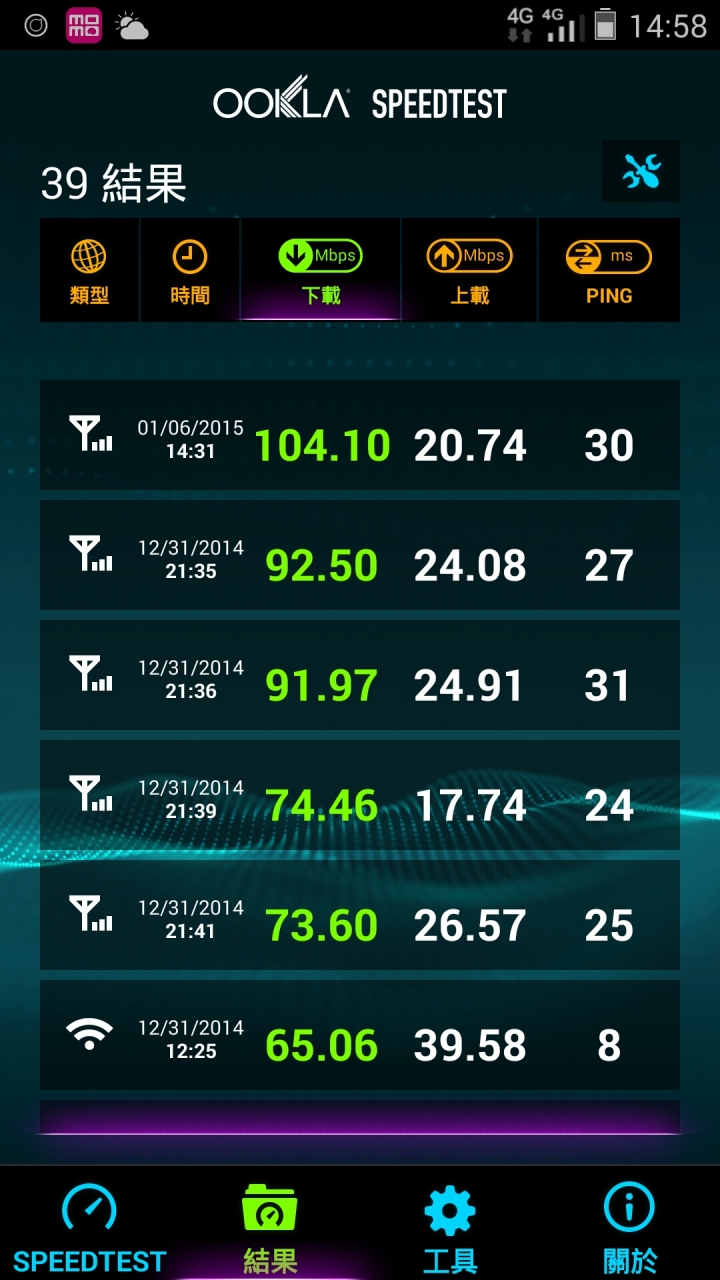Screen dimensions: 720x1280
Task: Open the 12/31/2014 21:35 result
Action: (360, 555)
